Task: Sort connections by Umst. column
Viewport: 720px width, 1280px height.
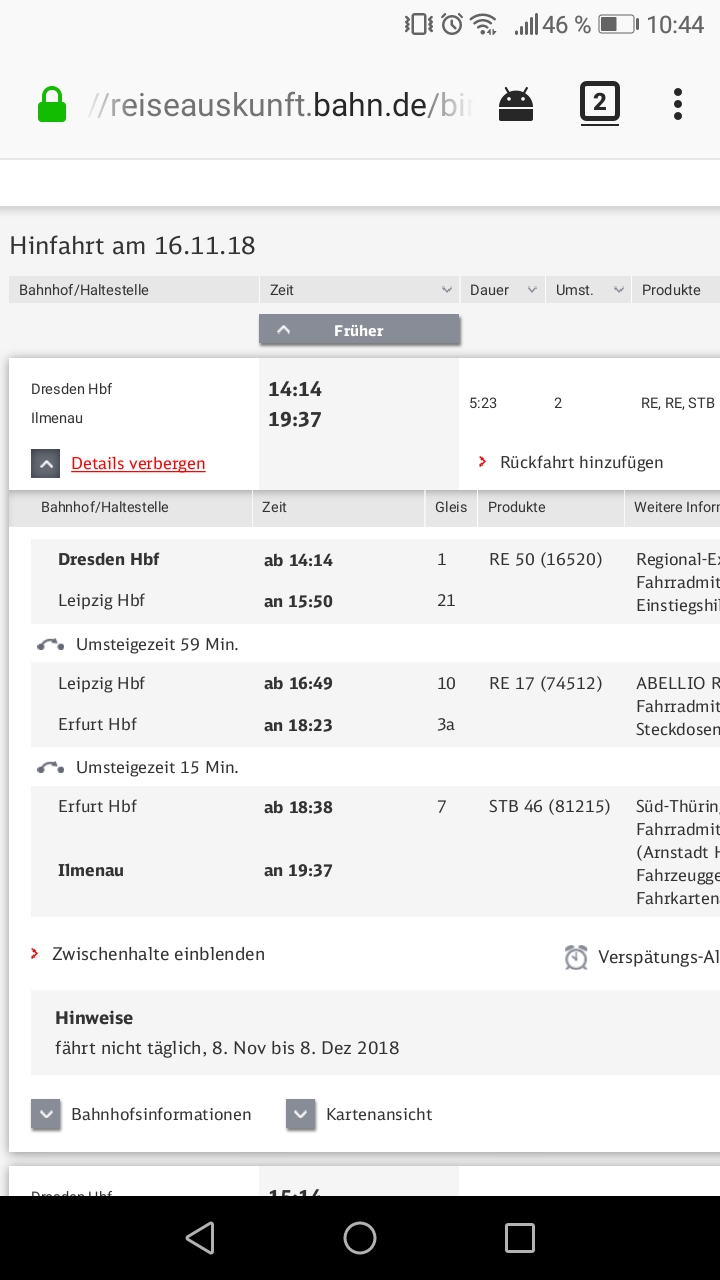Action: 589,290
